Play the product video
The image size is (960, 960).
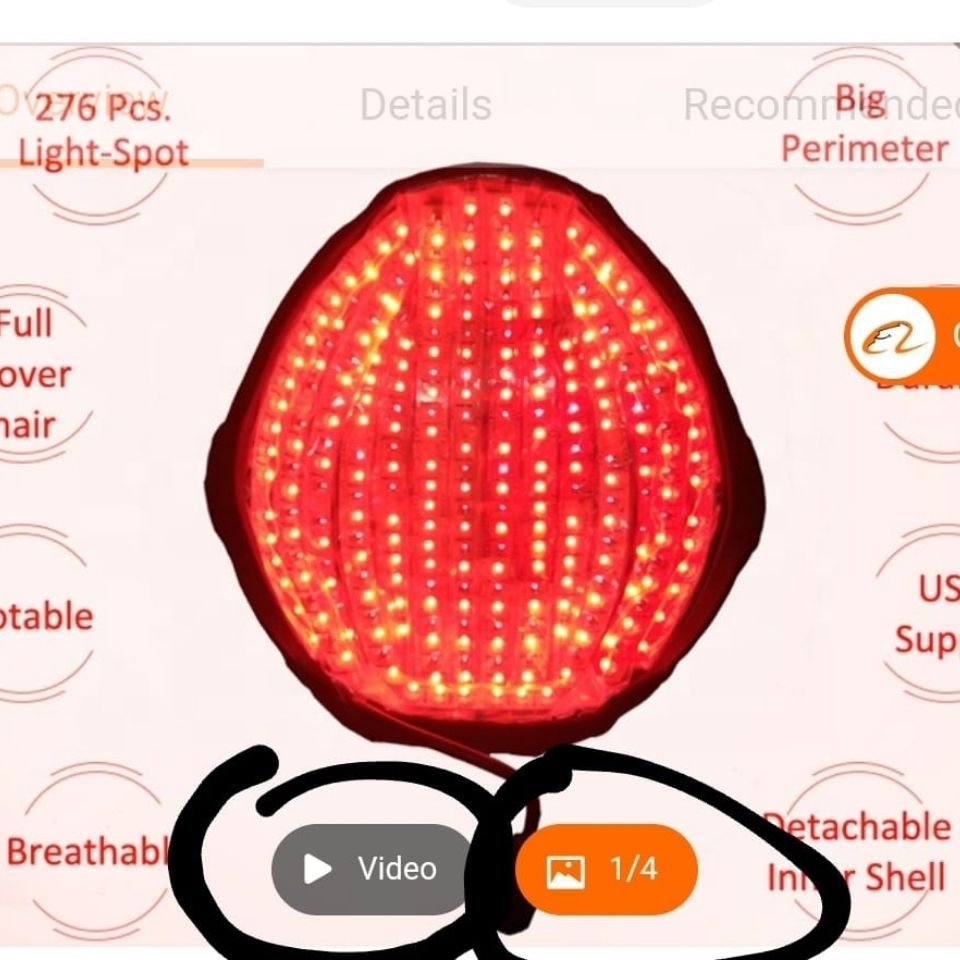click(x=372, y=869)
